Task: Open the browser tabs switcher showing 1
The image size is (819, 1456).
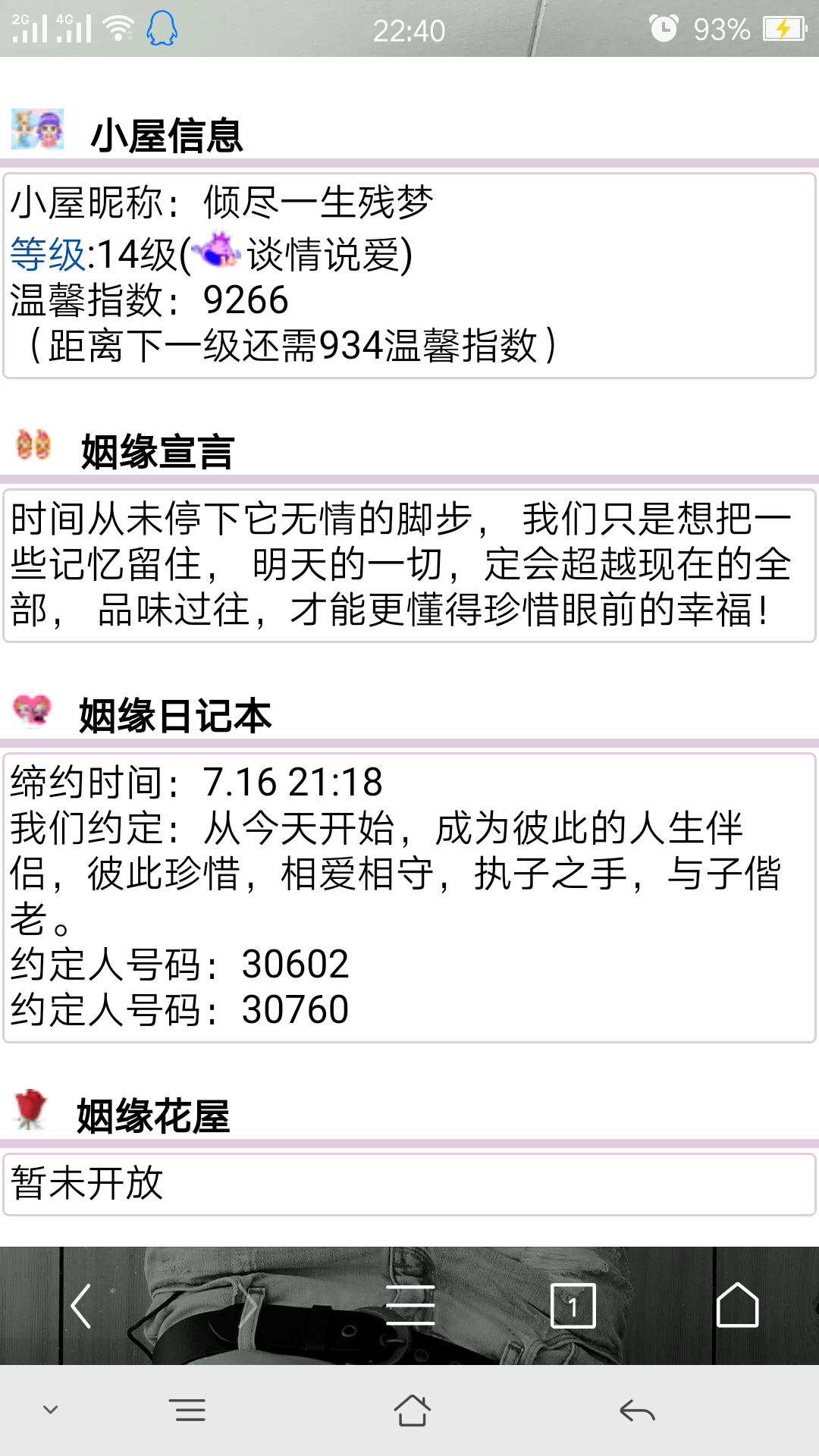Action: (573, 1306)
